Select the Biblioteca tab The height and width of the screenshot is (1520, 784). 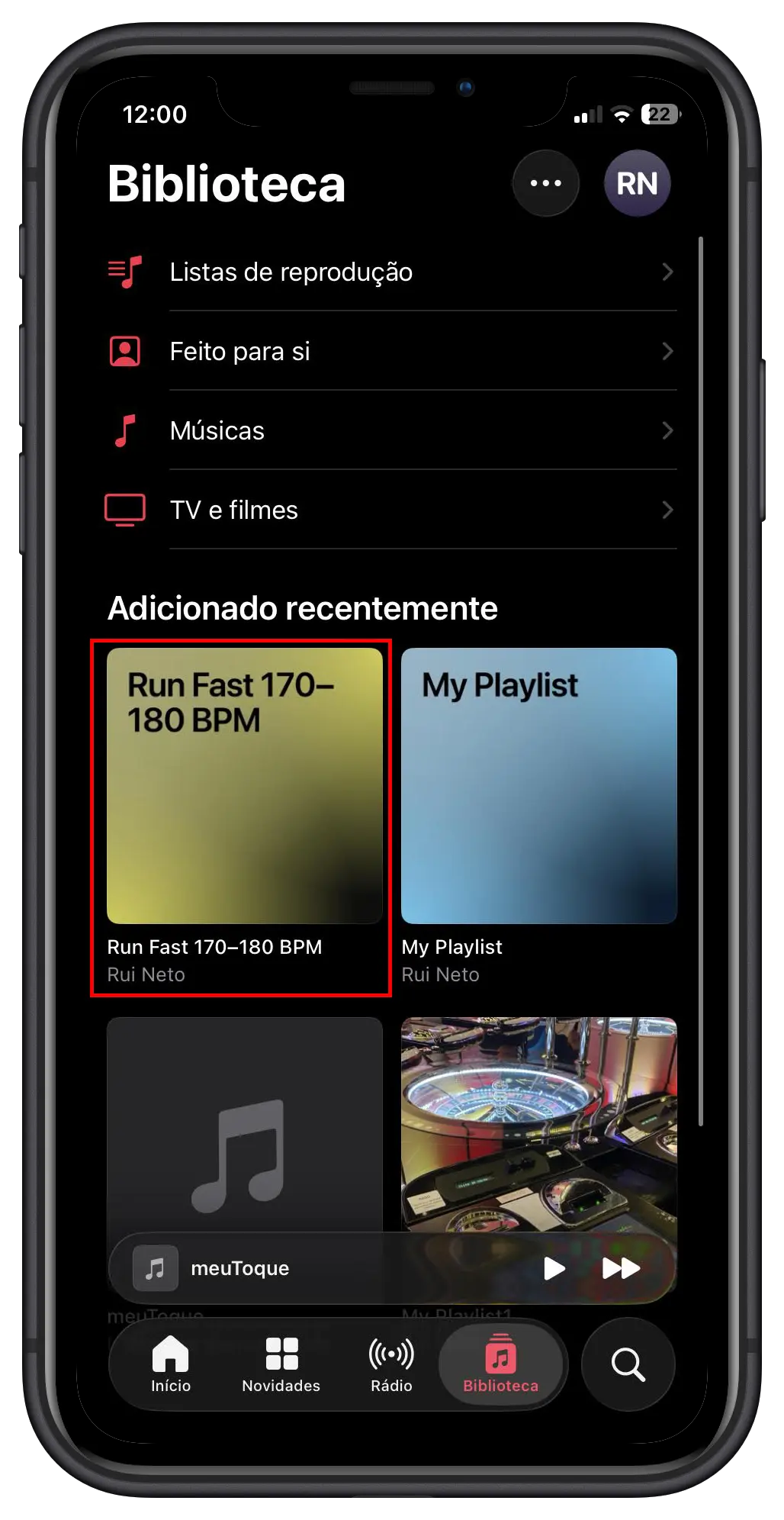(x=500, y=1364)
